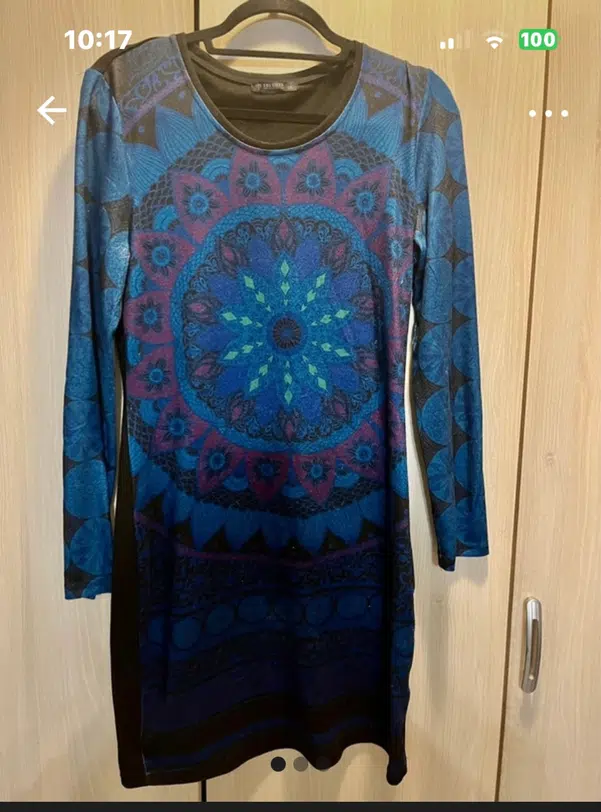
Task: Open the three-dot overflow menu
Action: [x=548, y=113]
